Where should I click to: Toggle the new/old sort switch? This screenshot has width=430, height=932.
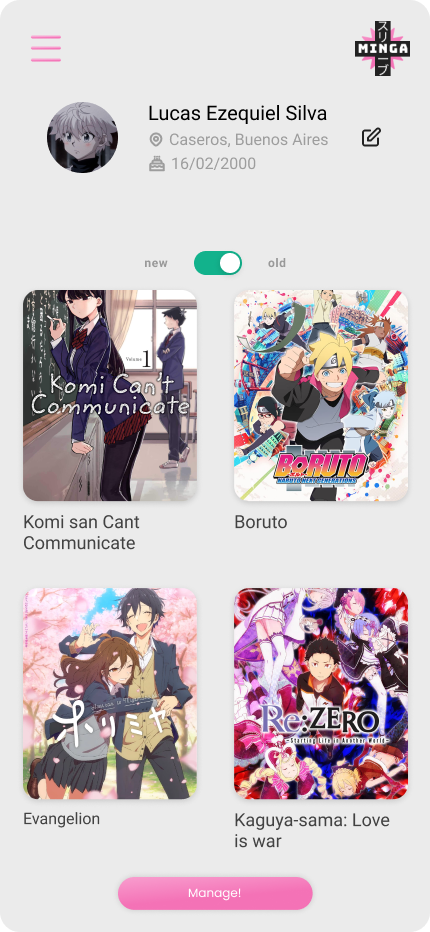[218, 263]
